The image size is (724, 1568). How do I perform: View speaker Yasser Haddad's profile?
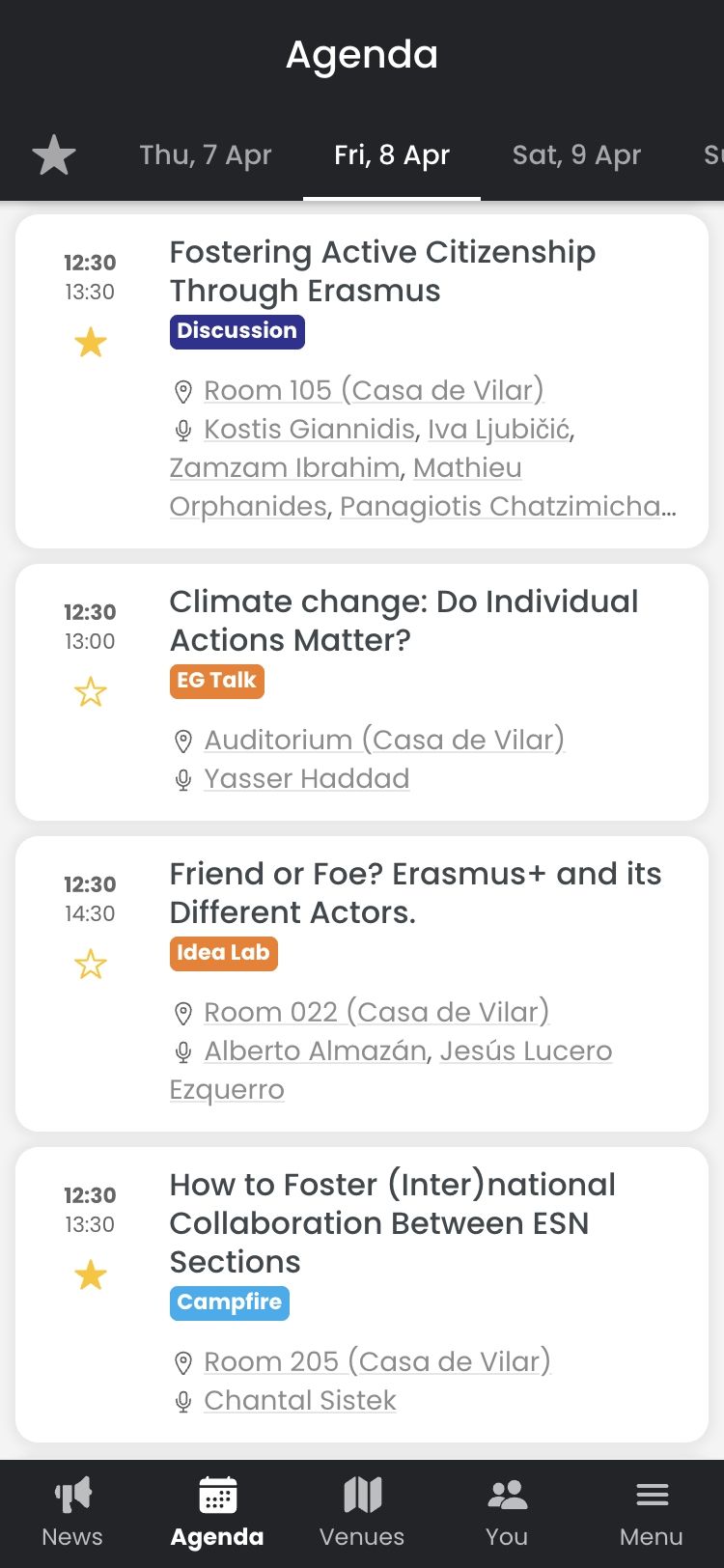coord(306,778)
